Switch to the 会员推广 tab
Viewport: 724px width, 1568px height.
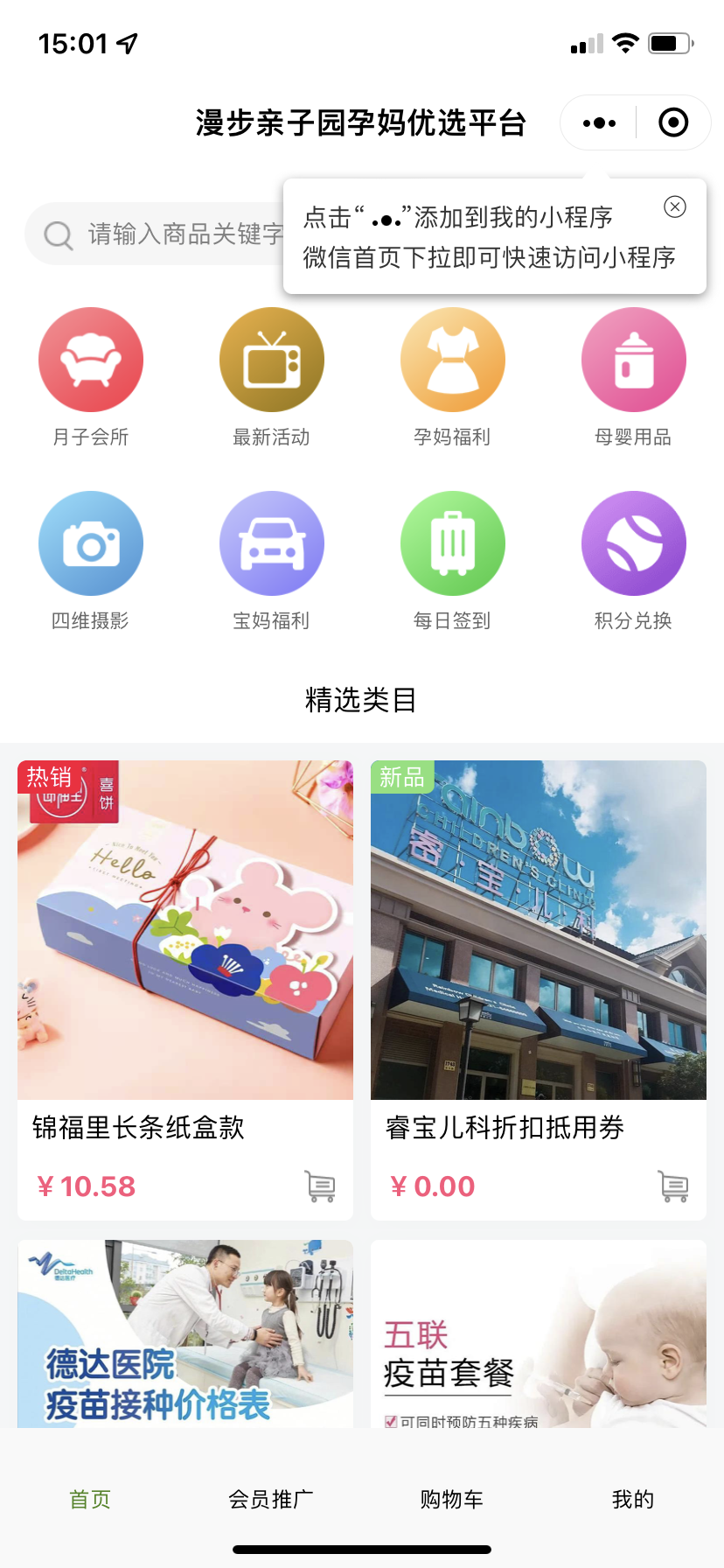click(271, 1500)
